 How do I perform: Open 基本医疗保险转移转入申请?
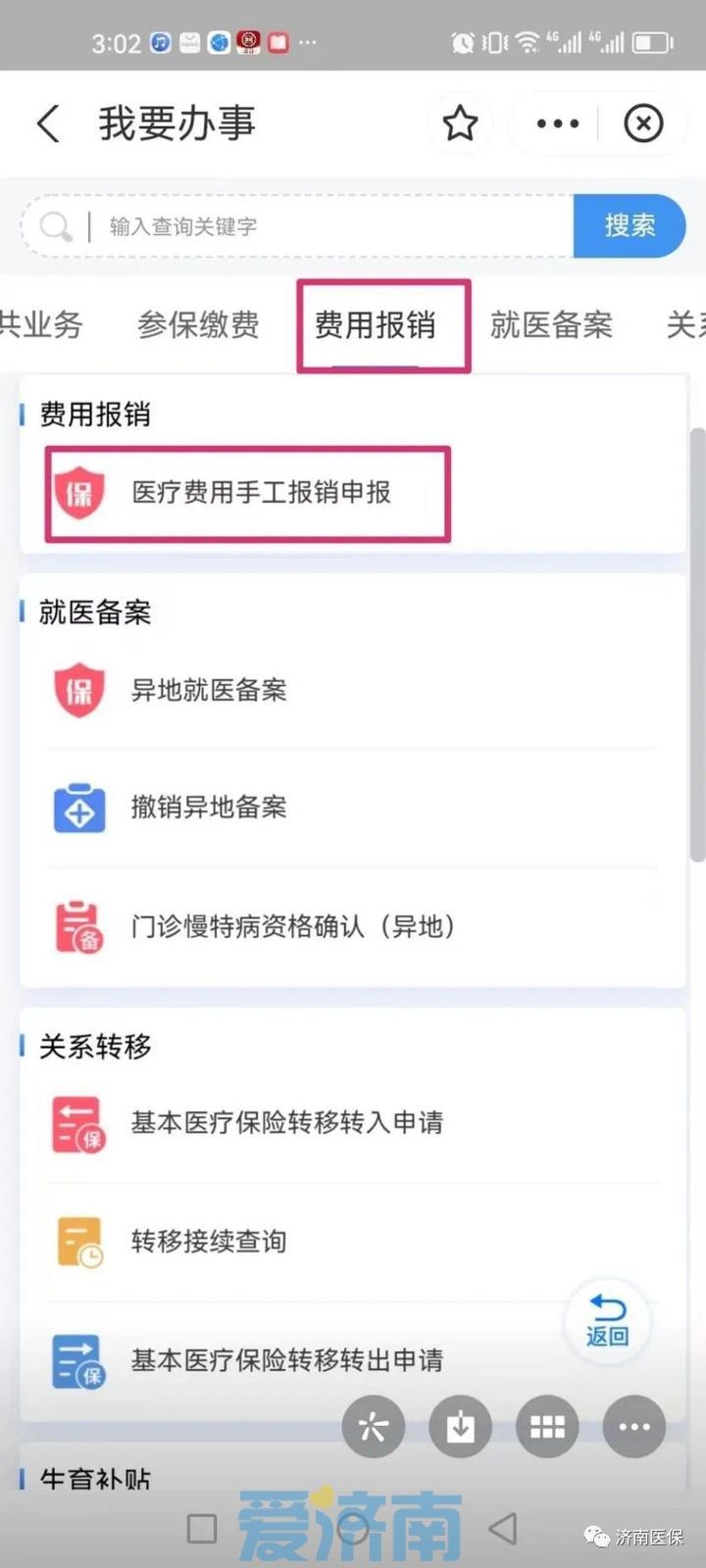pos(286,1122)
